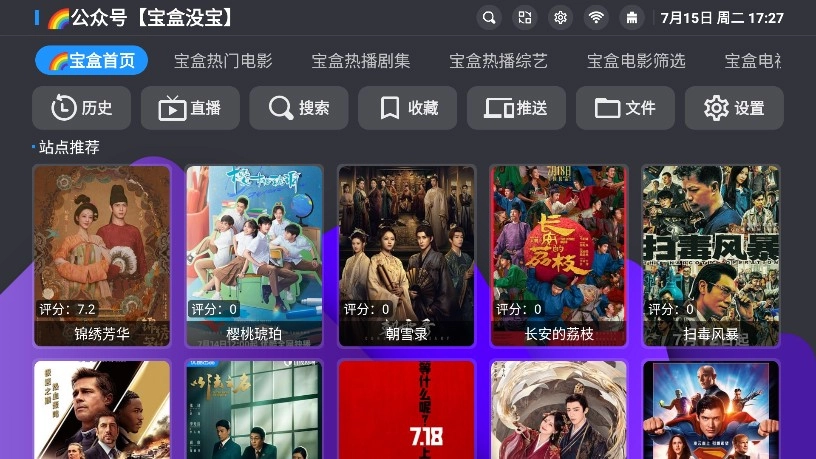Screen dimensions: 816x459
Task: Open the 锦绣芳华 poster
Action: pos(102,255)
